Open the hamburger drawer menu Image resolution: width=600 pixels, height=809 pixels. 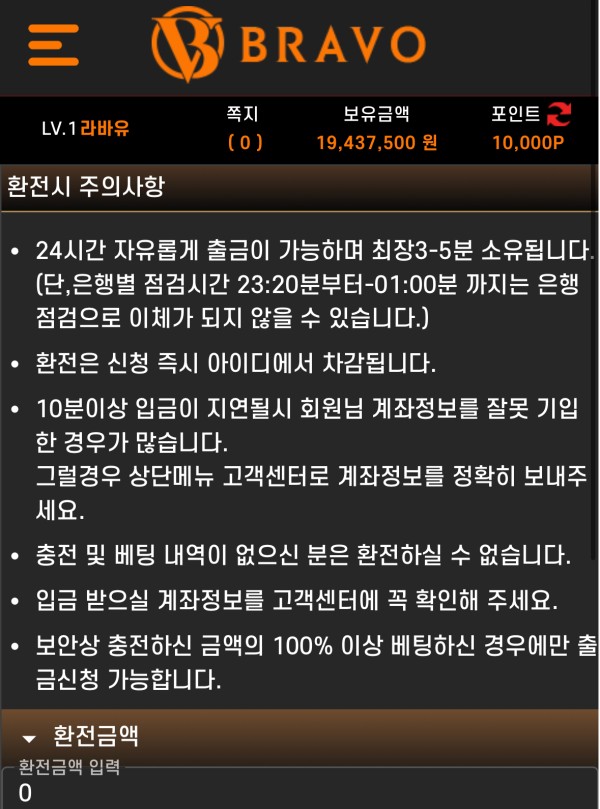(53, 44)
